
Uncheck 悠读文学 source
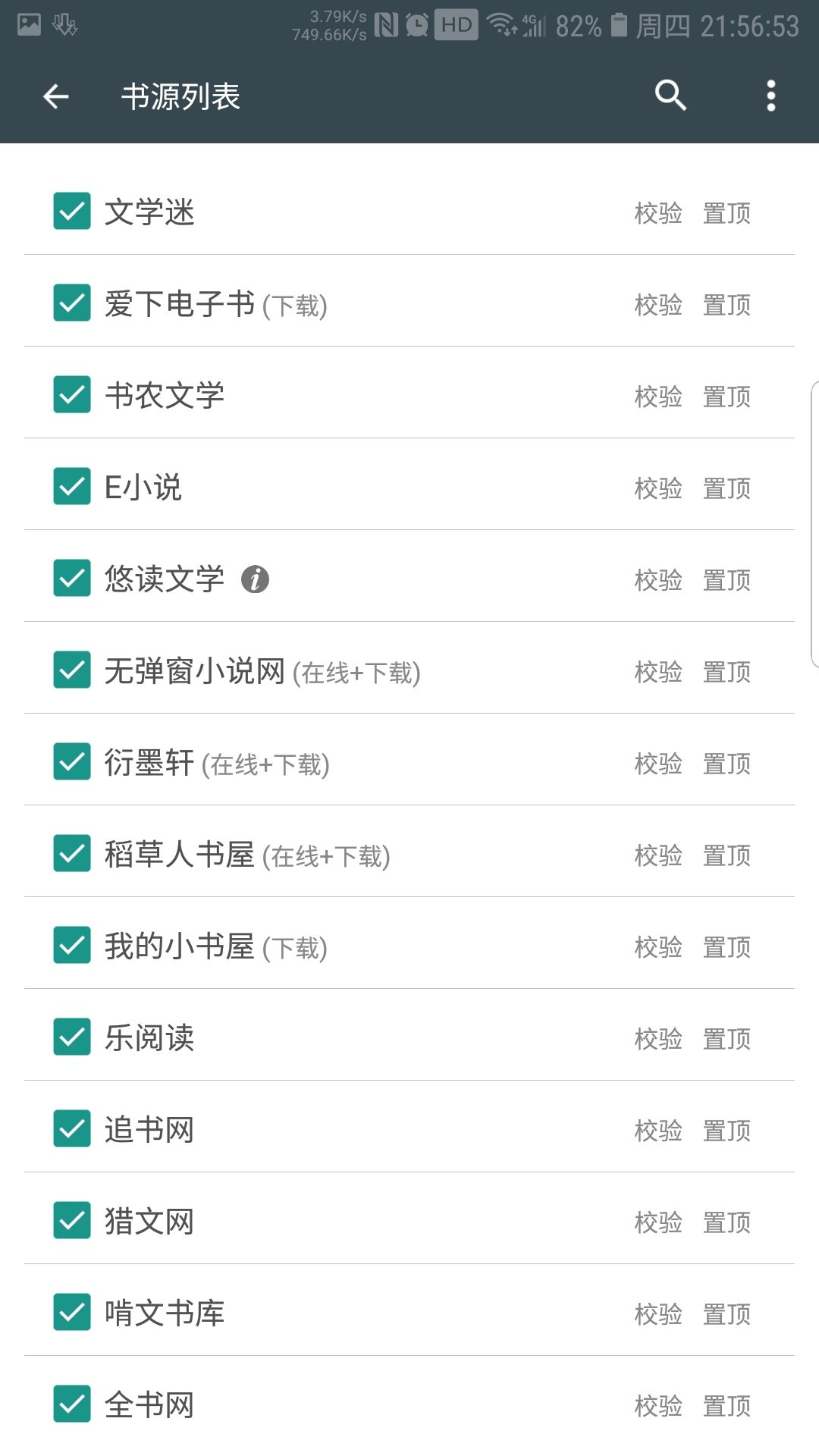(72, 578)
